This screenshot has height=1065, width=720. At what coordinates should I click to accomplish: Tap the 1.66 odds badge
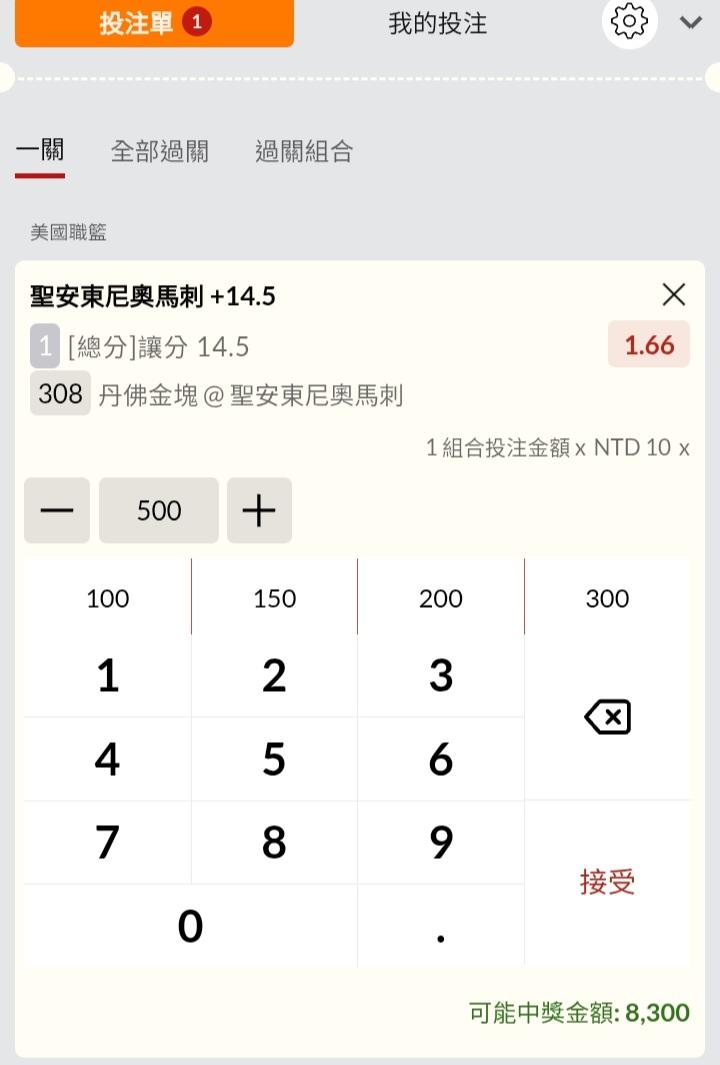tap(649, 344)
